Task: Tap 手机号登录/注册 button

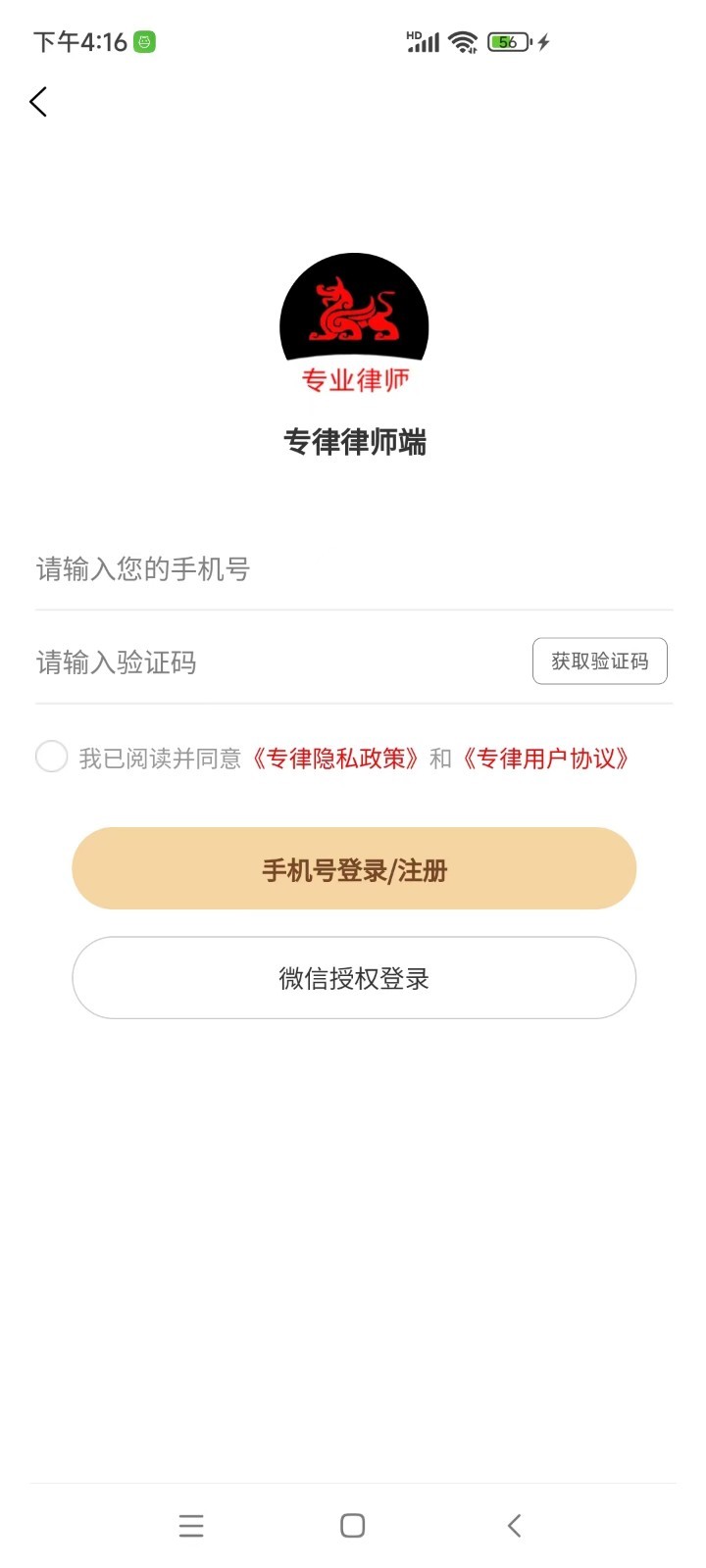Action: click(354, 869)
